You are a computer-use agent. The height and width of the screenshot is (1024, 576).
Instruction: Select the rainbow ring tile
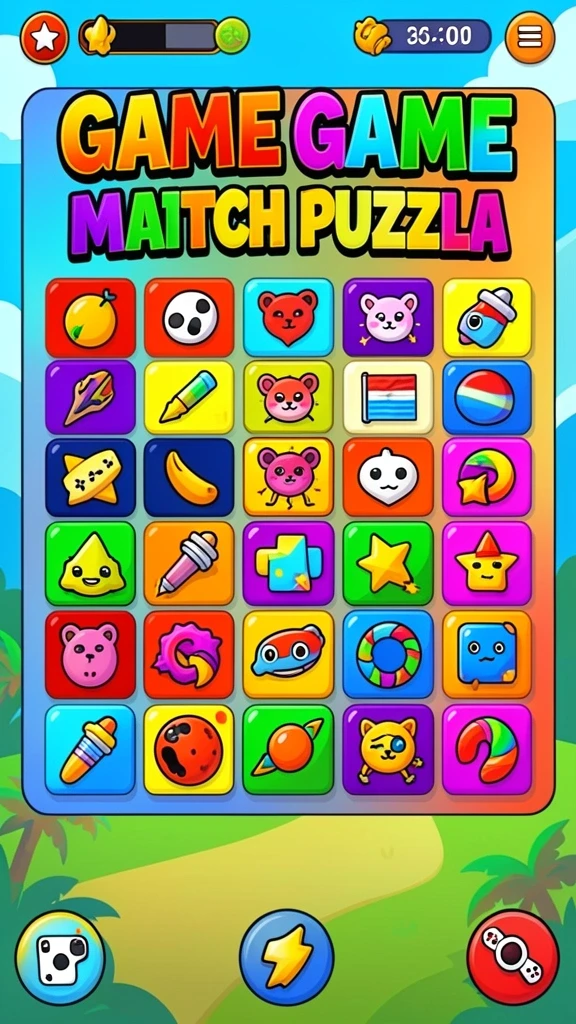(x=388, y=654)
